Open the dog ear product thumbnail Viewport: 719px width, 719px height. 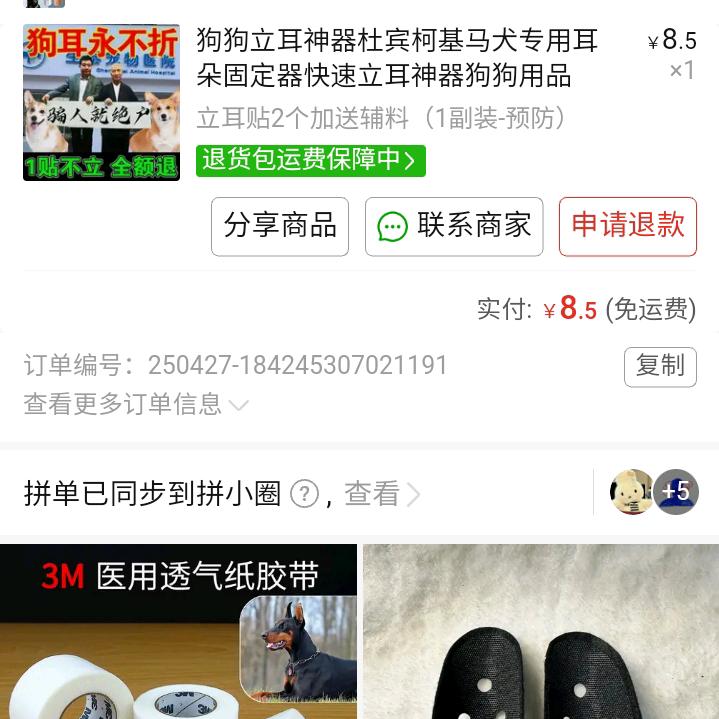coord(101,102)
